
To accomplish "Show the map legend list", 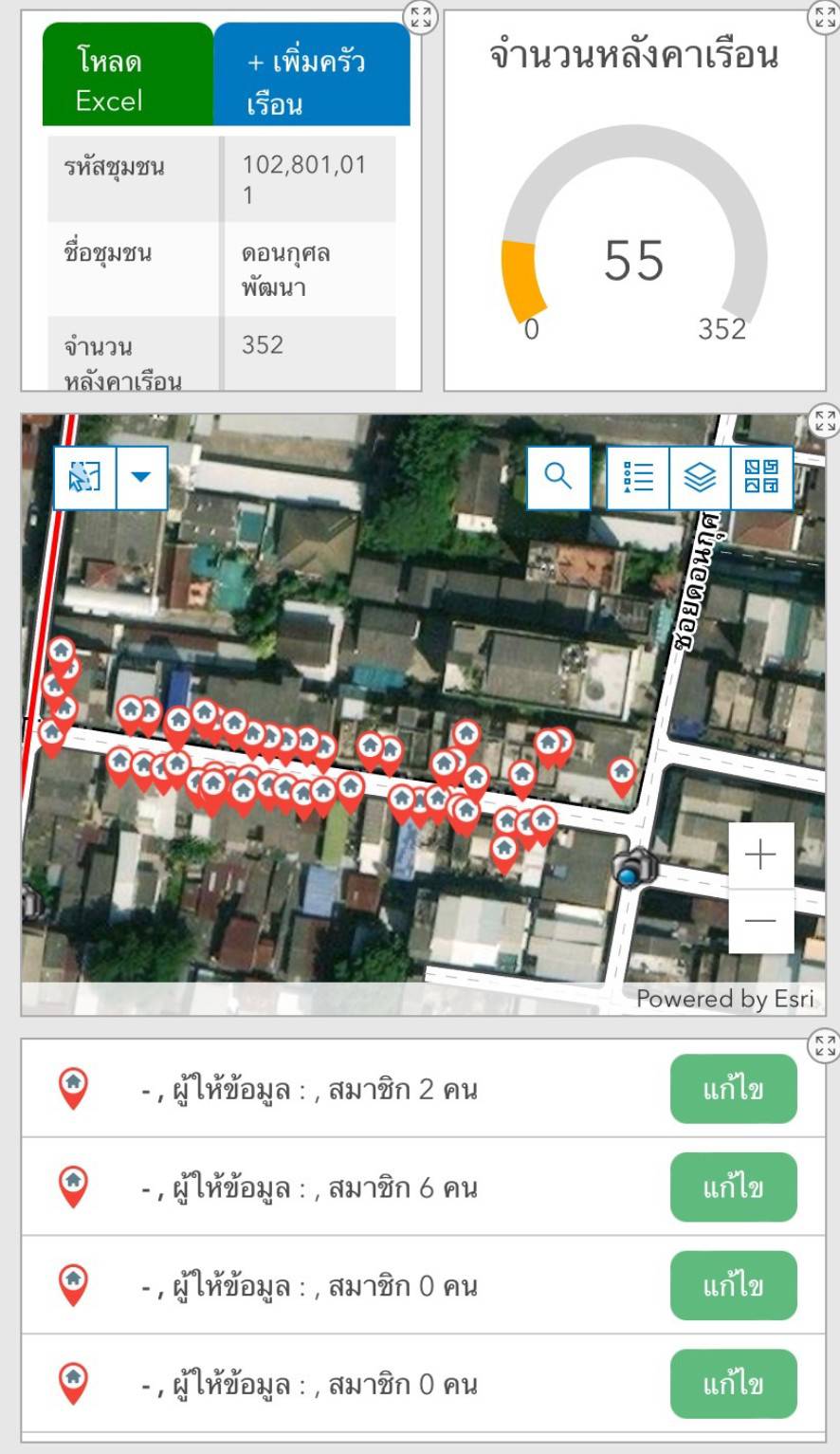I will (x=638, y=477).
